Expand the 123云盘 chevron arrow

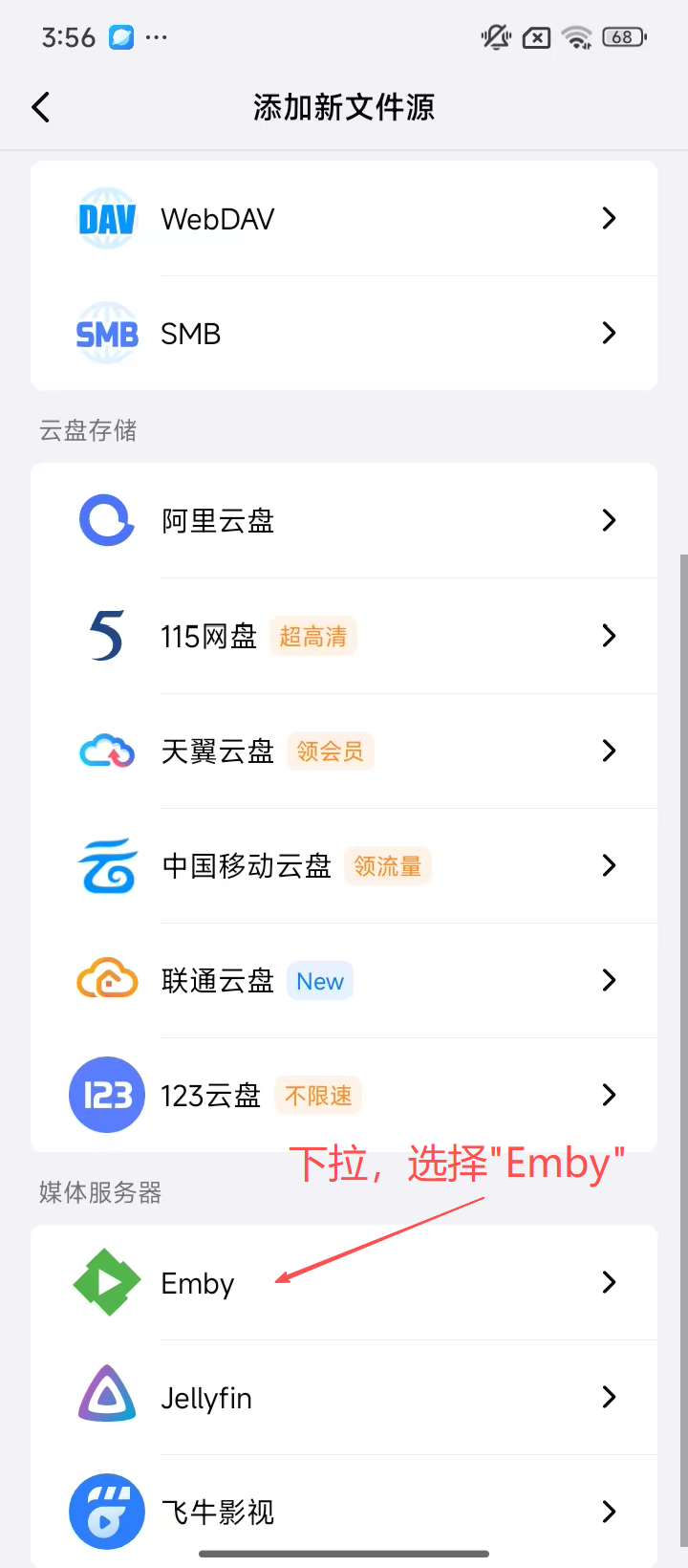pos(609,1095)
